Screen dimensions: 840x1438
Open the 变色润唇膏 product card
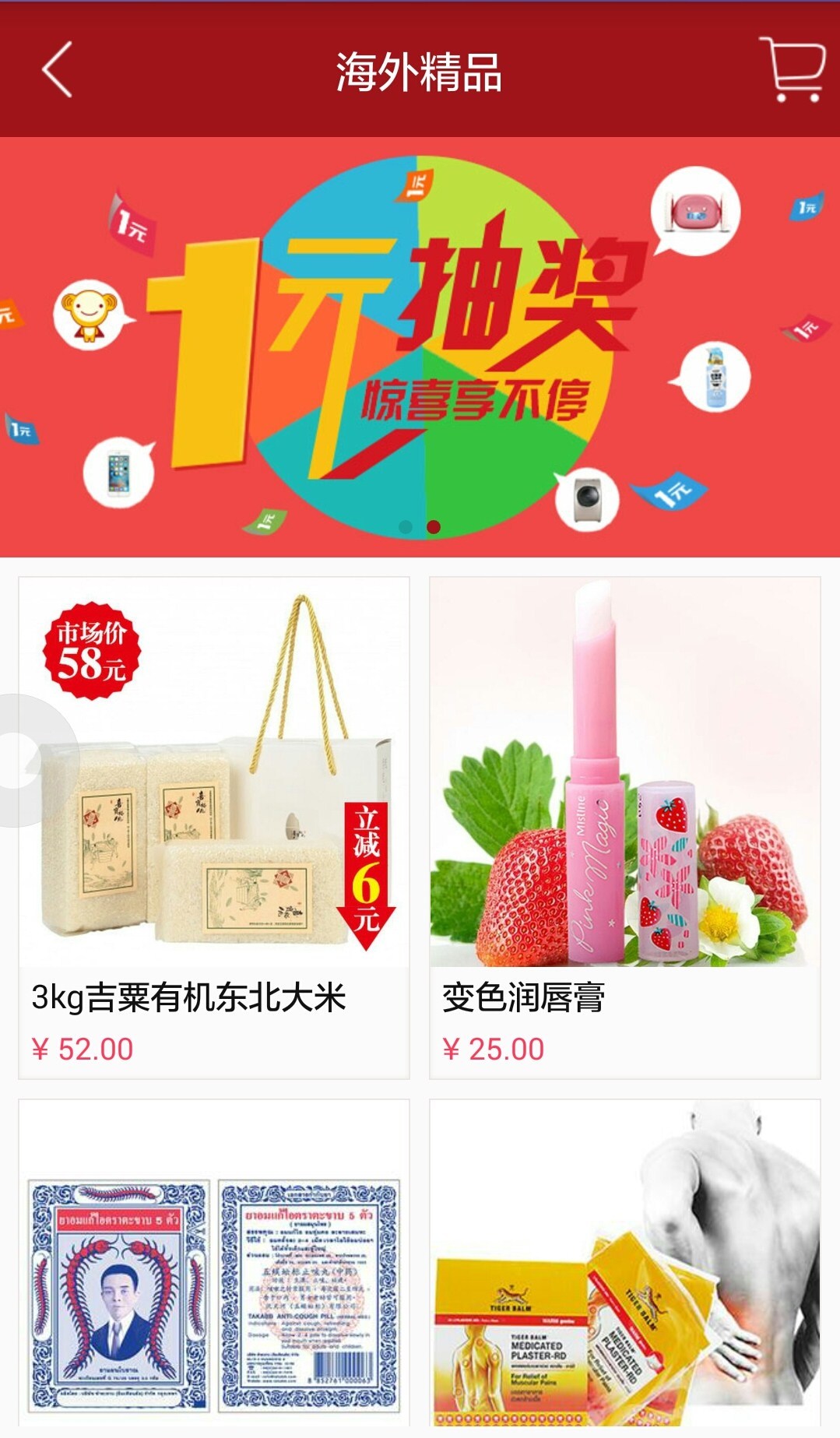[625, 828]
